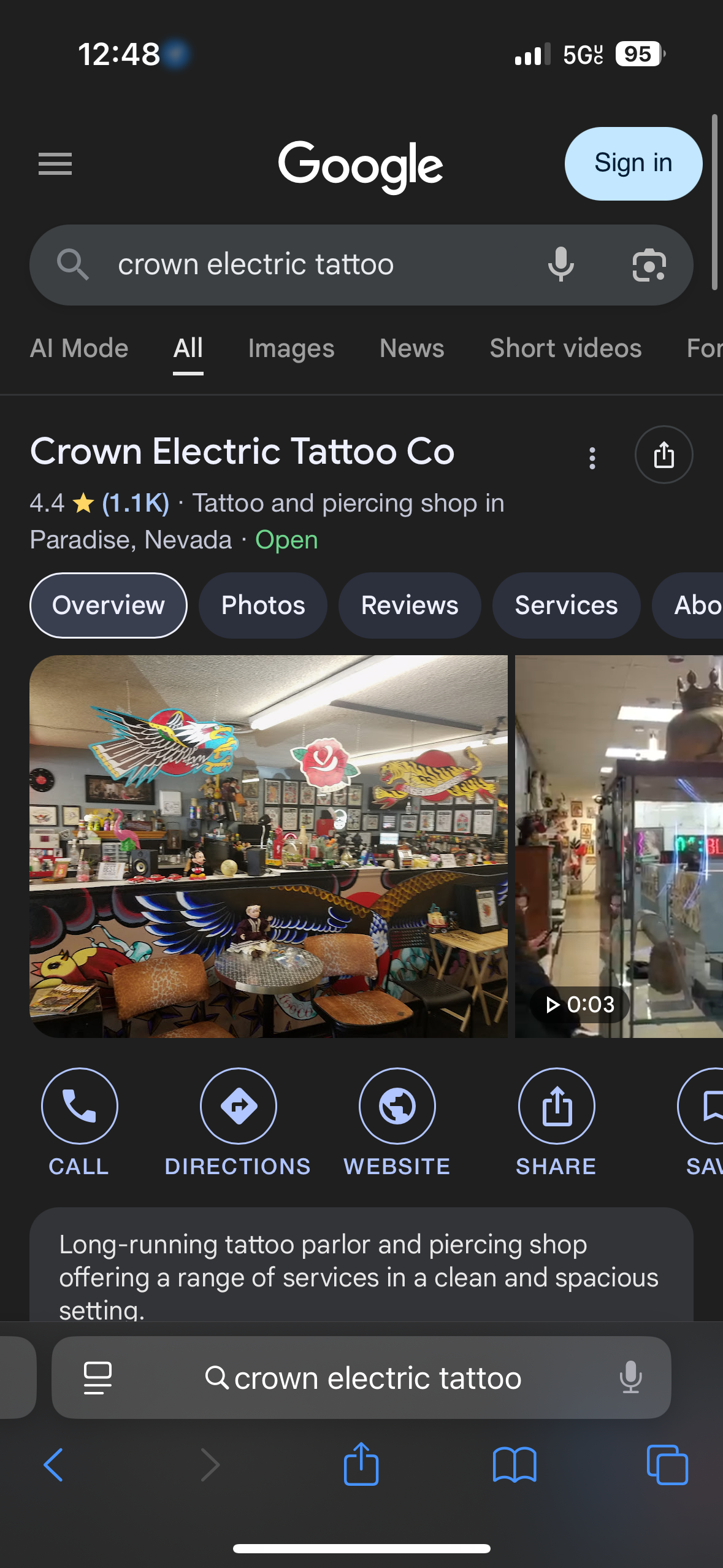The image size is (723, 1568).
Task: Visit the shop's website
Action: (x=397, y=1106)
